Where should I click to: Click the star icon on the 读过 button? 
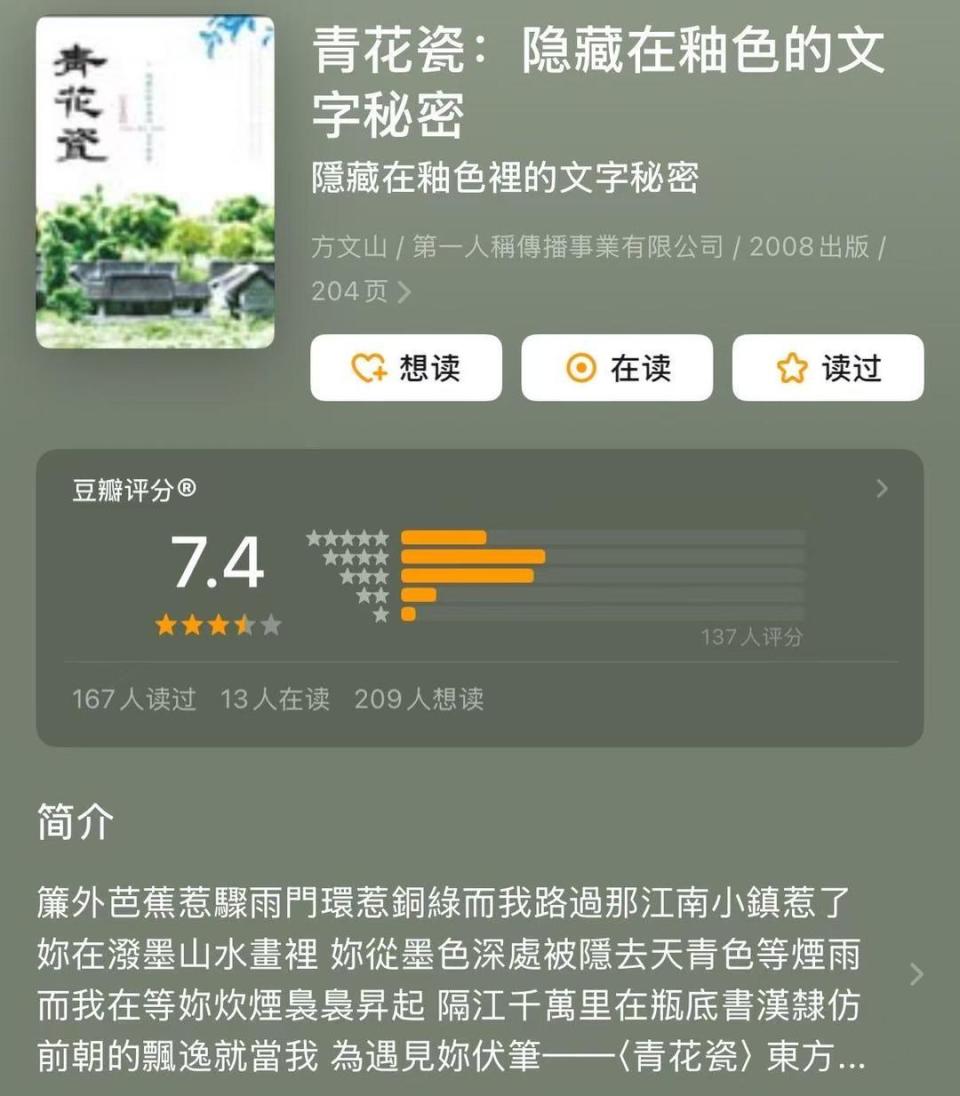[793, 368]
